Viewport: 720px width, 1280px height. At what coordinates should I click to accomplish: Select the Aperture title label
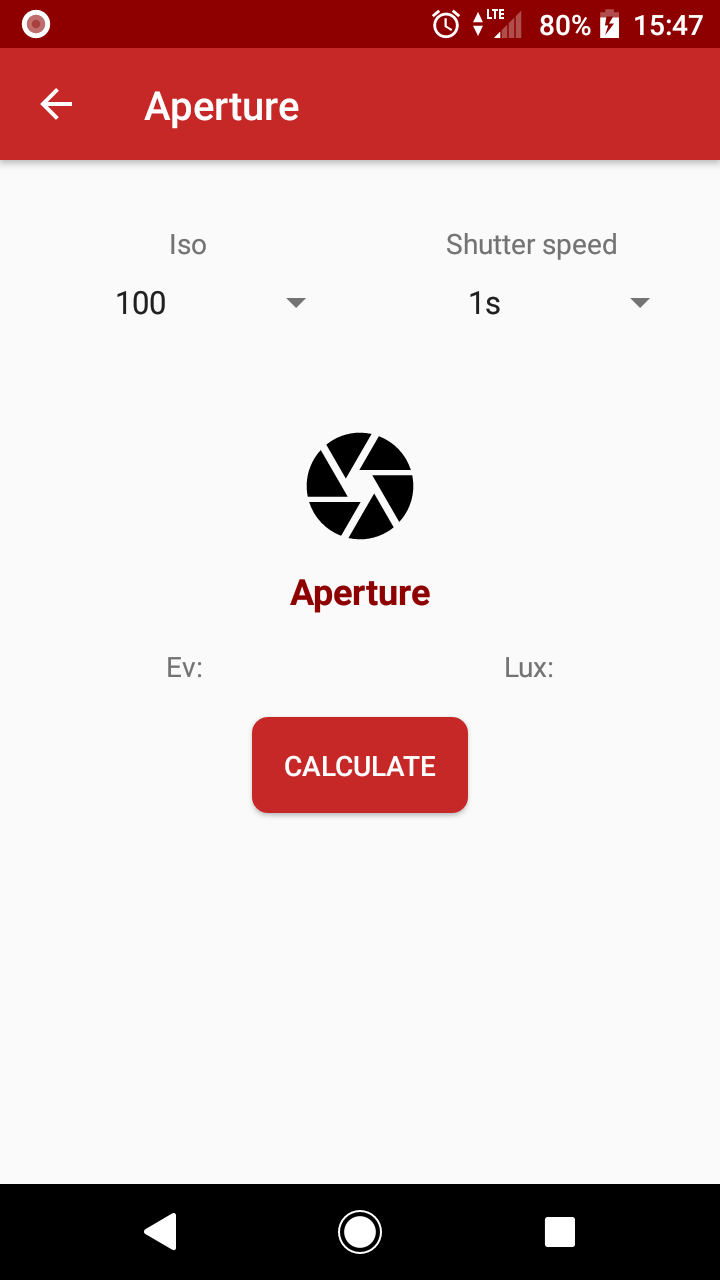[x=222, y=104]
